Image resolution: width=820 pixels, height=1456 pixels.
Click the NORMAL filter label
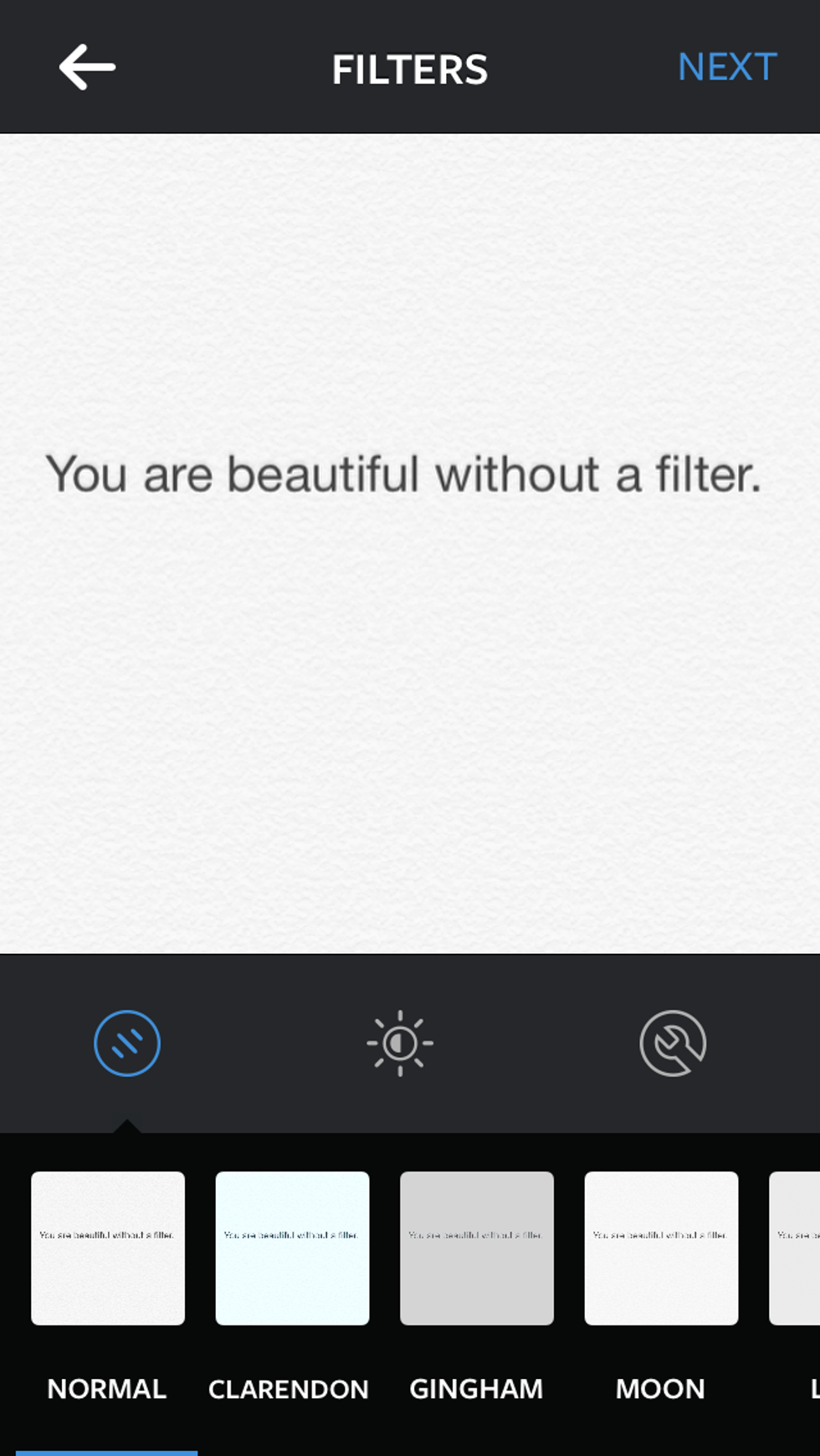[x=106, y=1389]
